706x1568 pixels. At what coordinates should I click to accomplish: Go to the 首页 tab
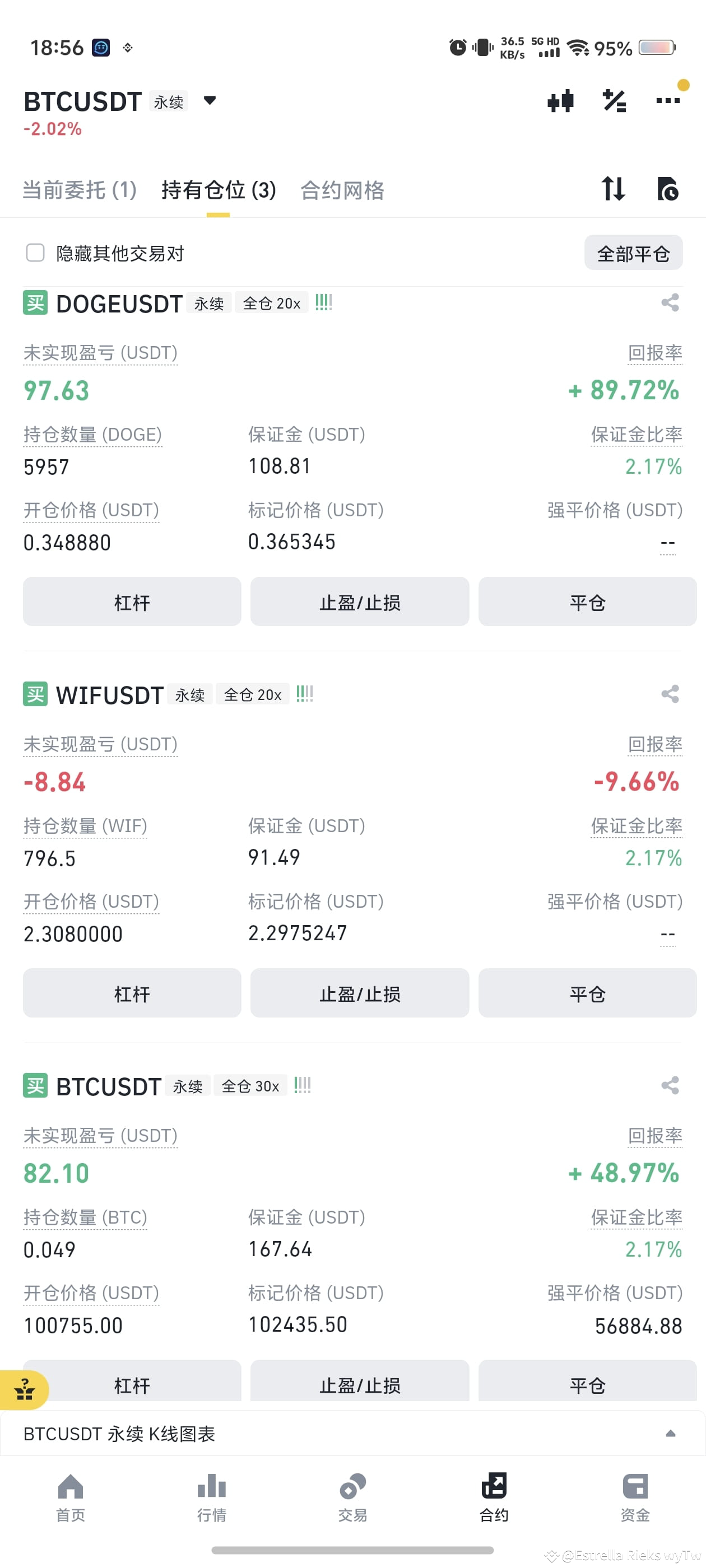pos(71,1497)
